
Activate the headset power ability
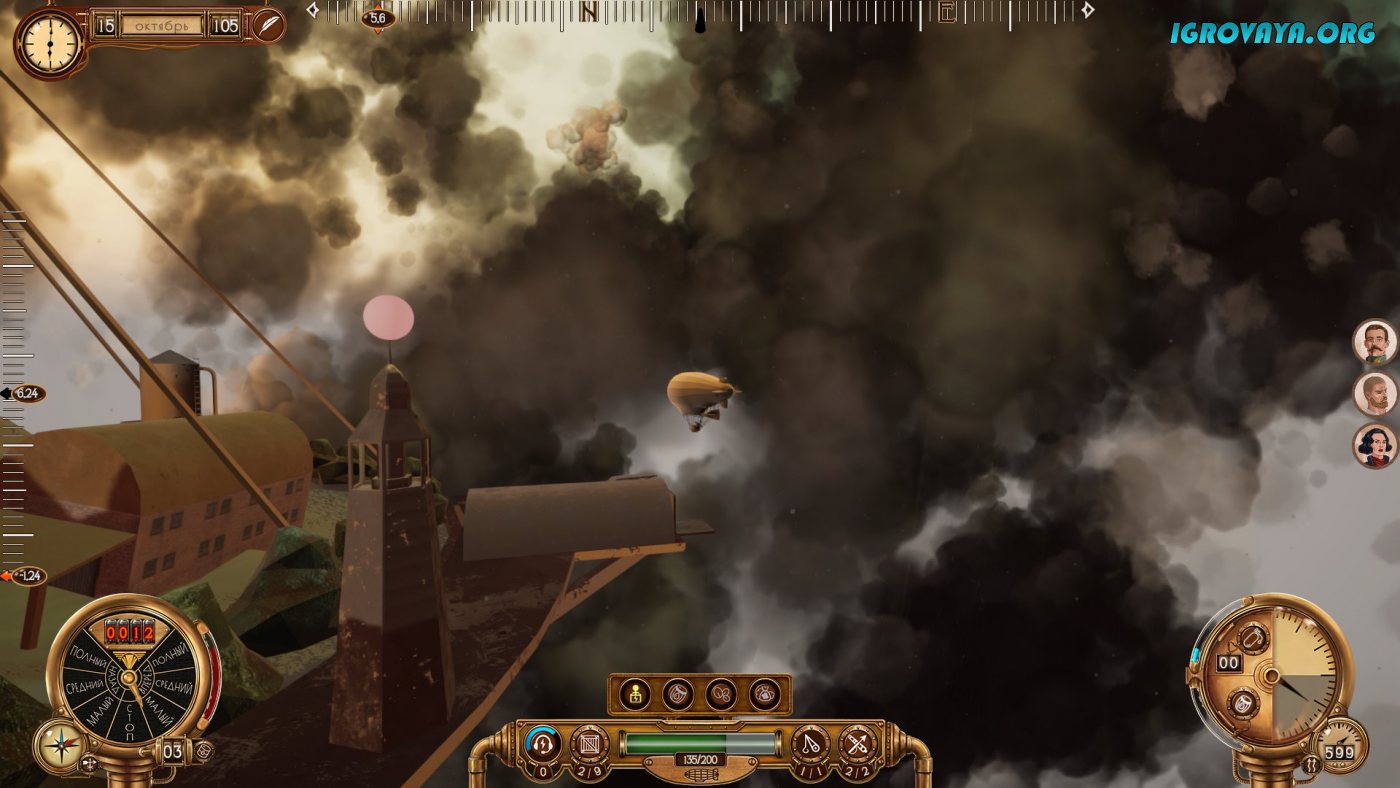point(543,745)
